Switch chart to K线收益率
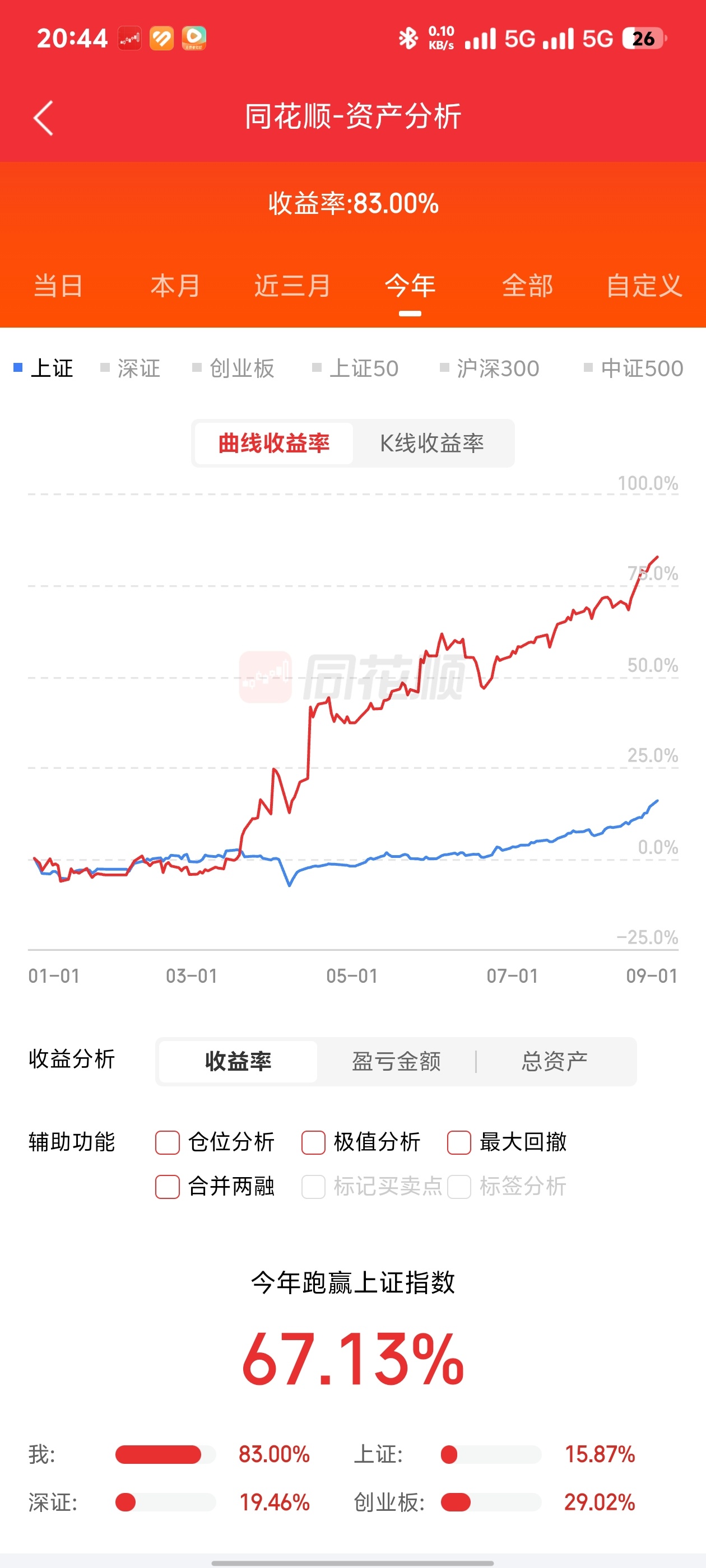The height and width of the screenshot is (1568, 706). coord(432,443)
